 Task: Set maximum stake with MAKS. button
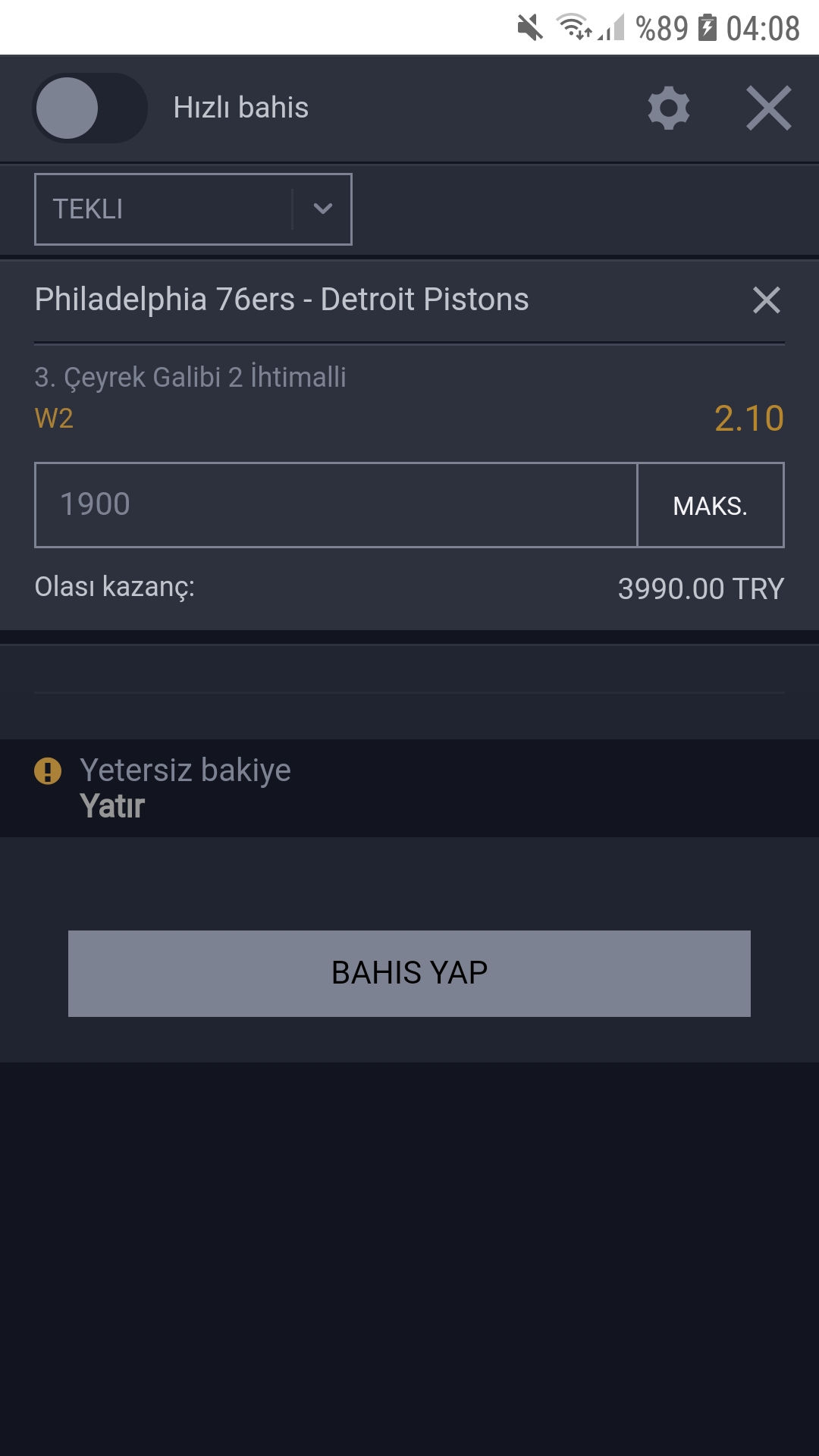710,505
